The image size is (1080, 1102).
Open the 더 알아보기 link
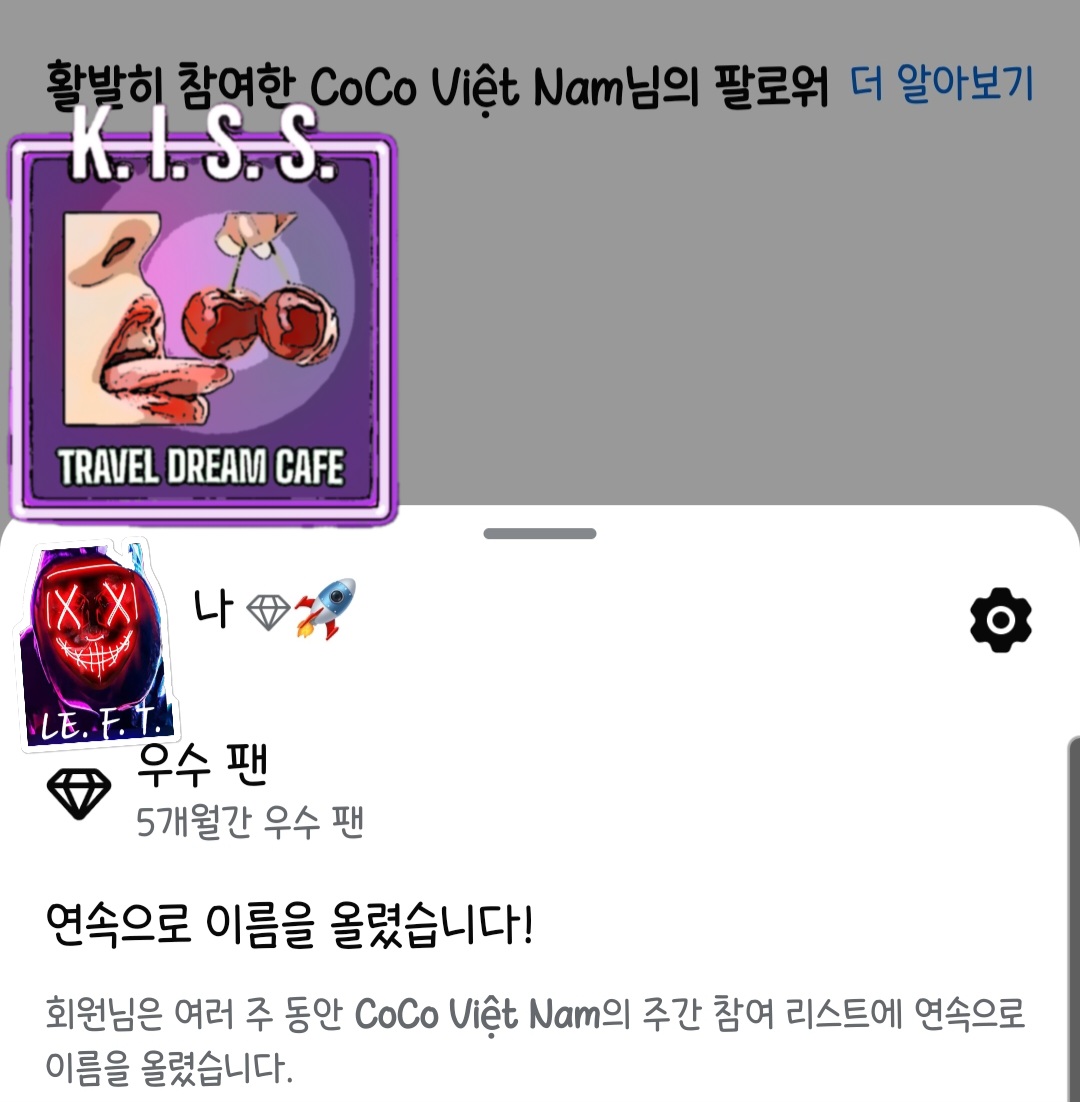941,85
